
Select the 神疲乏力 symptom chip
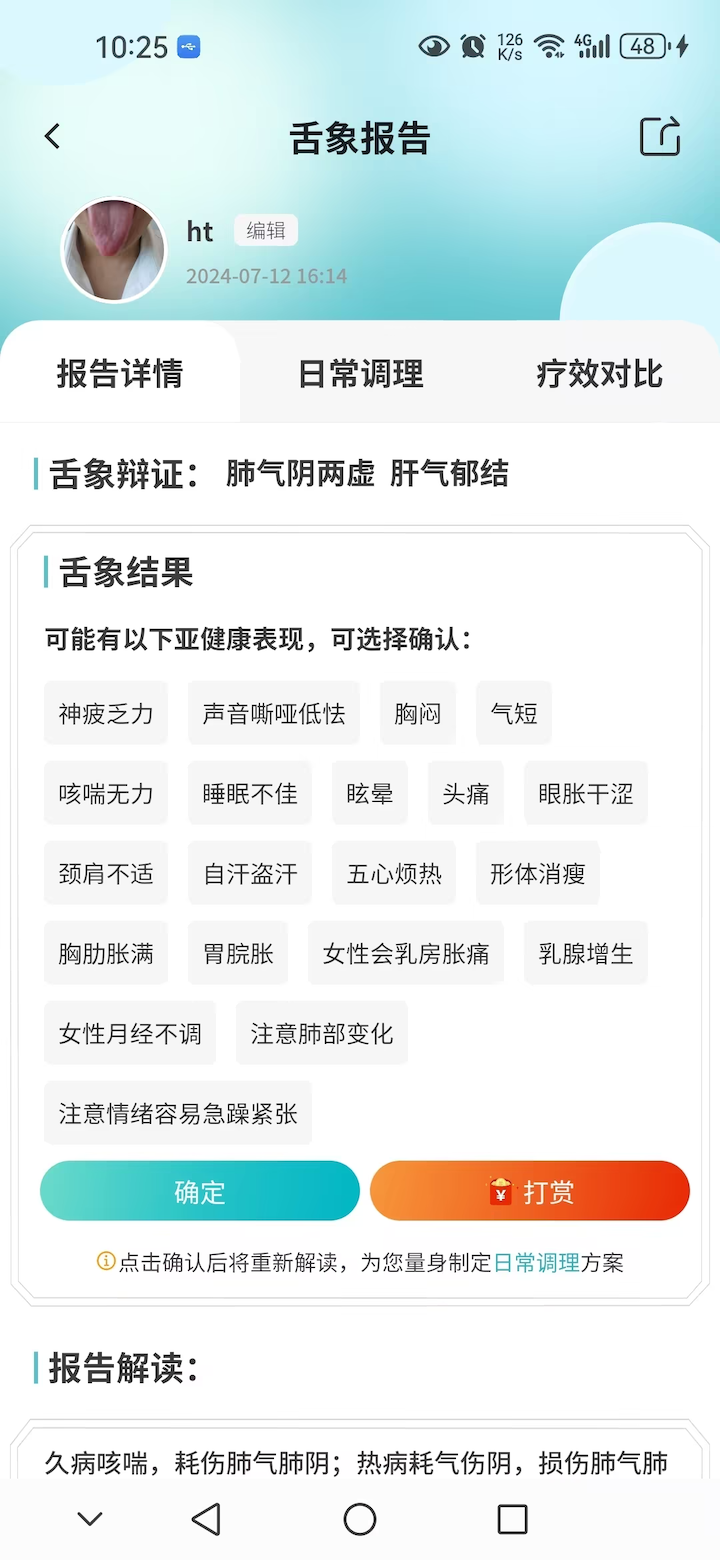click(x=106, y=713)
